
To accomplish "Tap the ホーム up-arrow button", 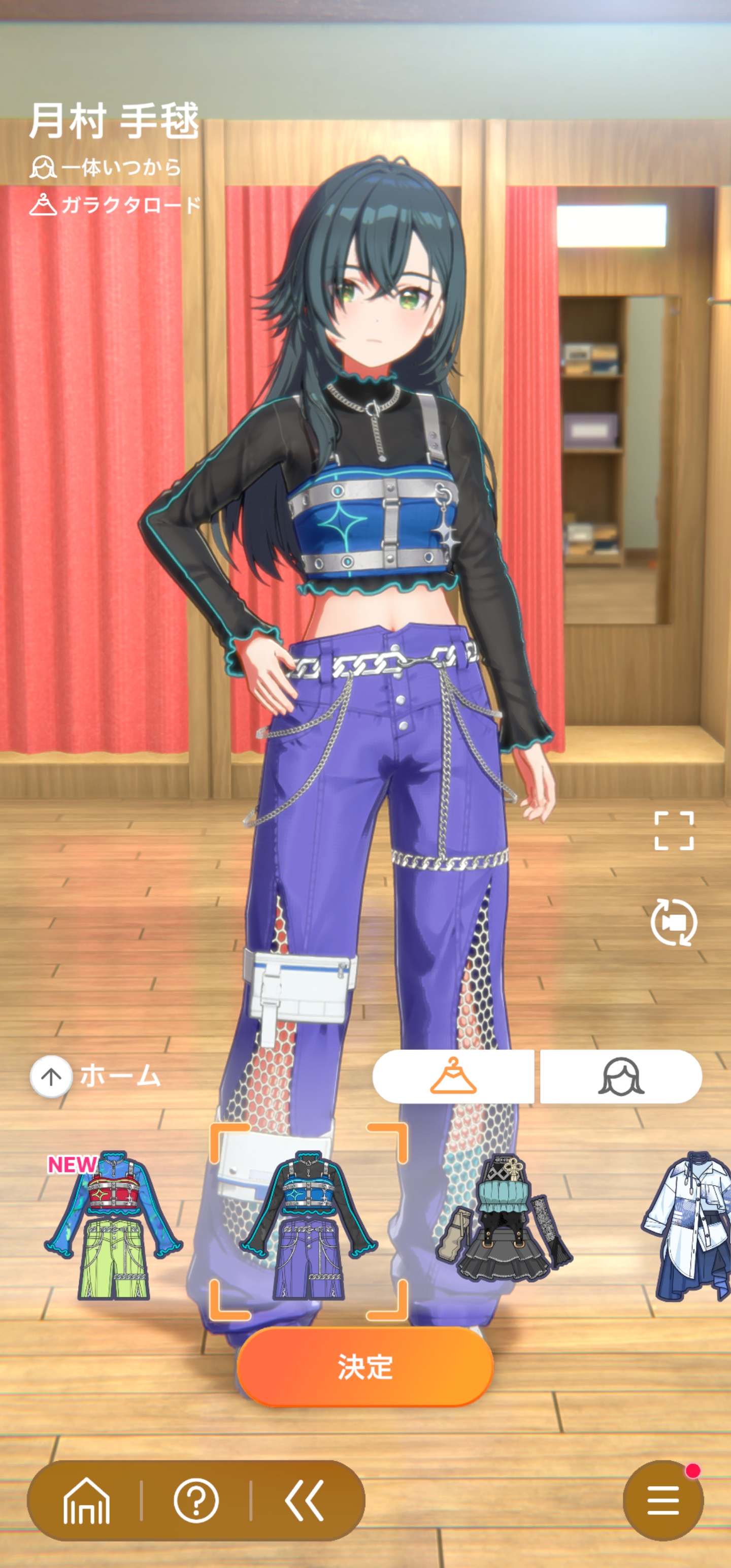I will coord(51,1077).
